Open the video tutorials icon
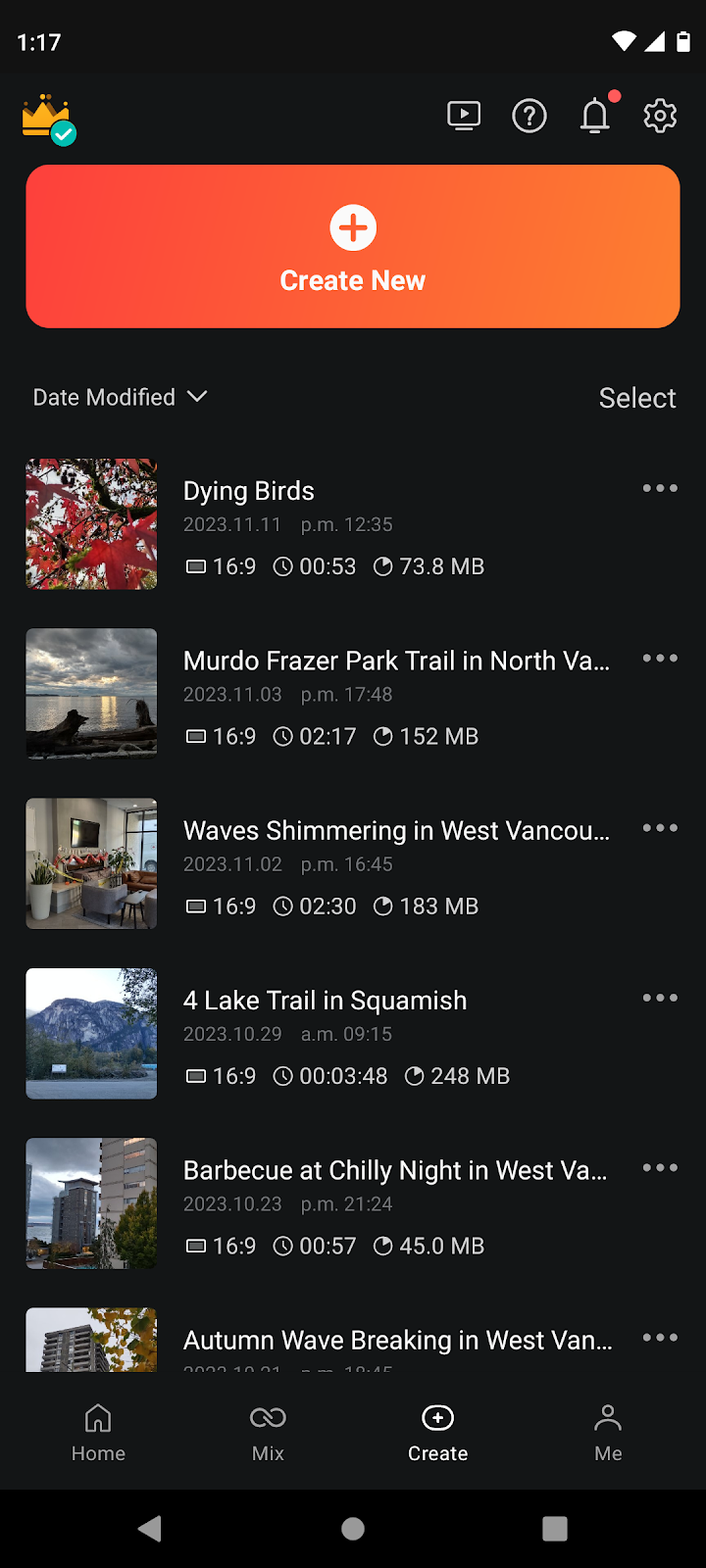The image size is (706, 1568). [464, 116]
